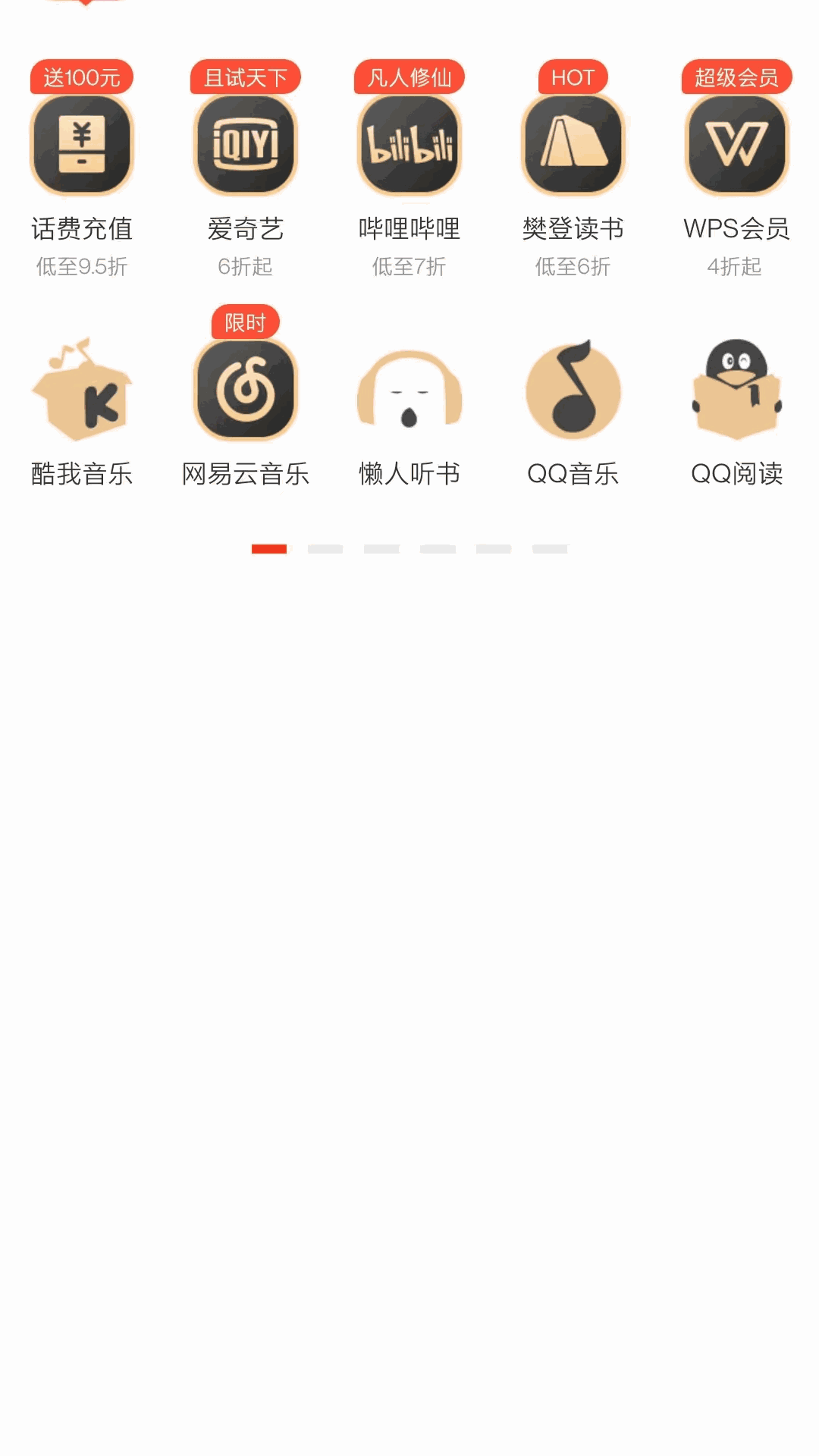Select the QQ阅读 reading penguin icon
This screenshot has width=819, height=1456.
[736, 391]
